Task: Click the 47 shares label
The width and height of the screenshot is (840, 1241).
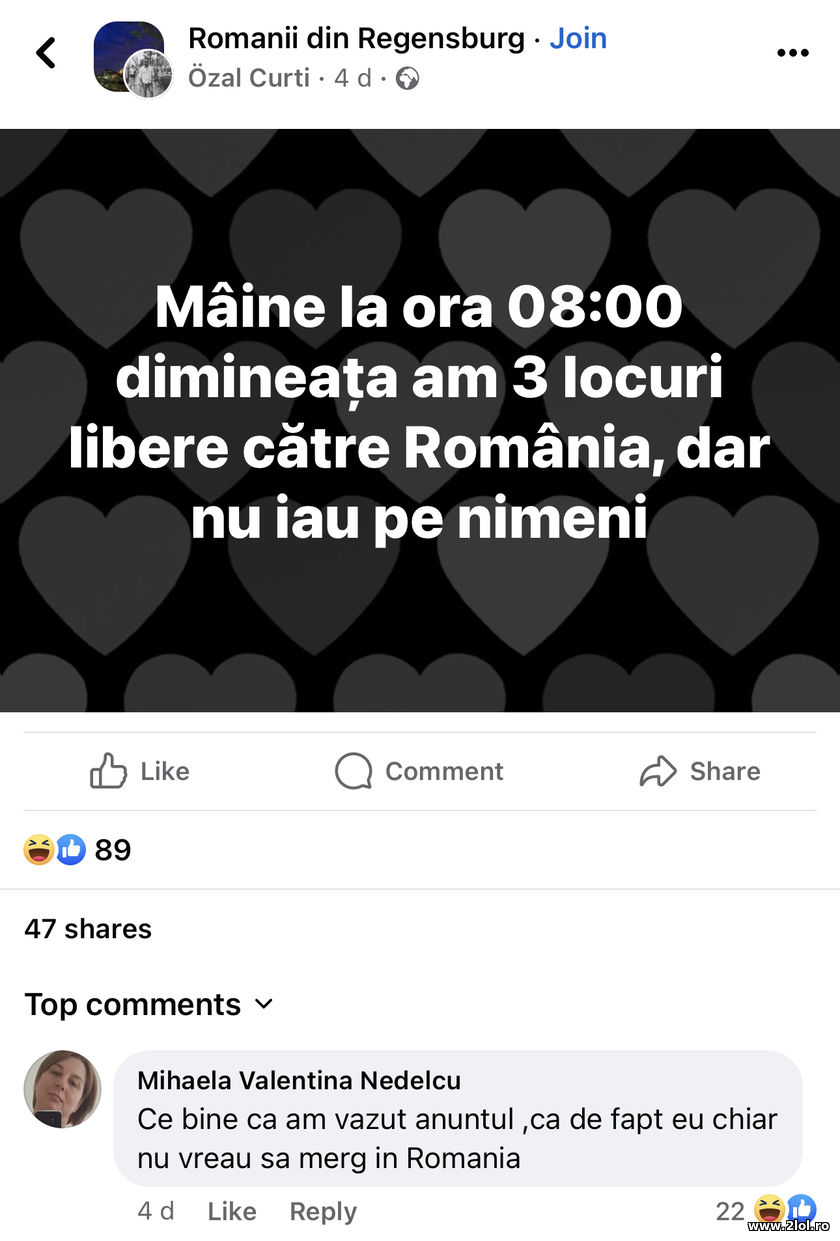Action: [88, 929]
